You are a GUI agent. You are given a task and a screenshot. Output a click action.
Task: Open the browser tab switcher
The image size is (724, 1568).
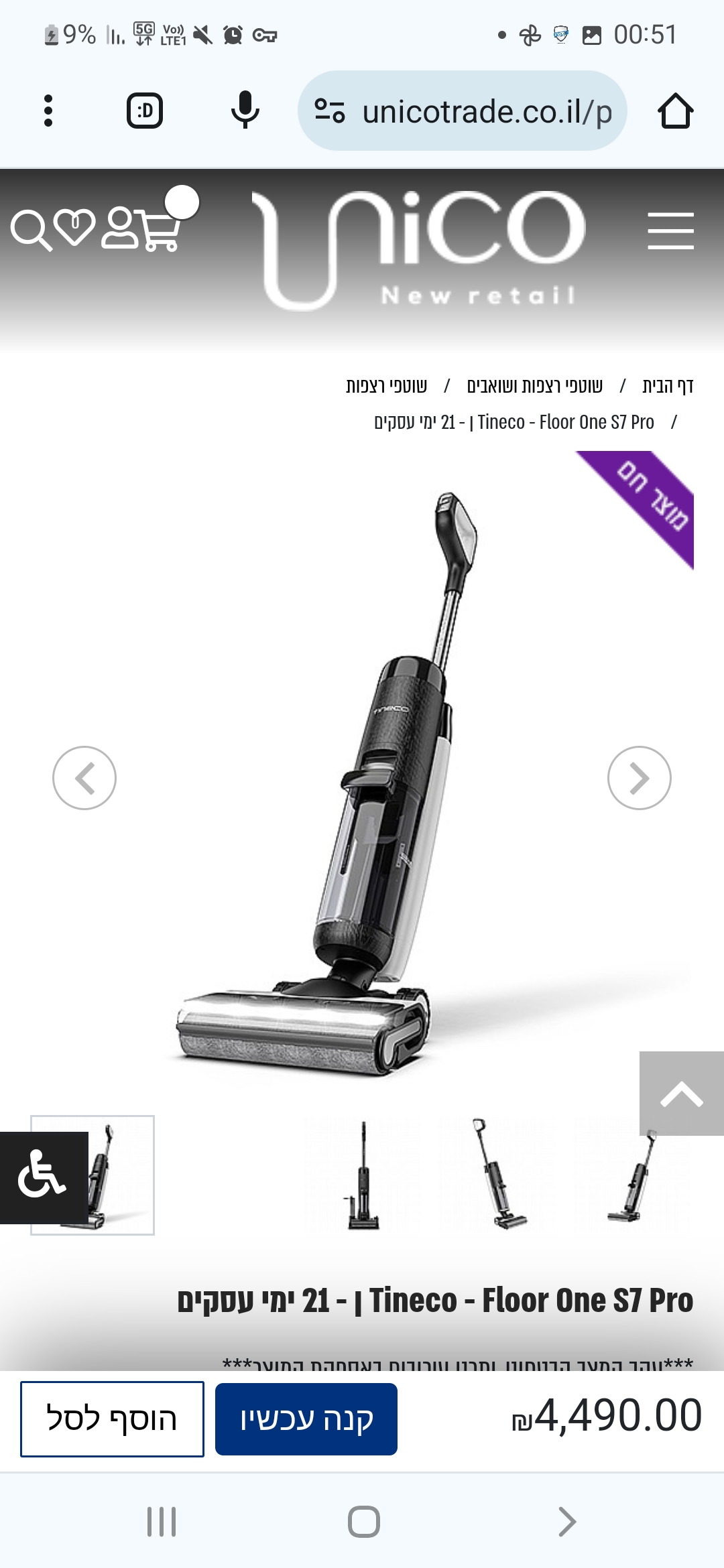pyautogui.click(x=145, y=111)
